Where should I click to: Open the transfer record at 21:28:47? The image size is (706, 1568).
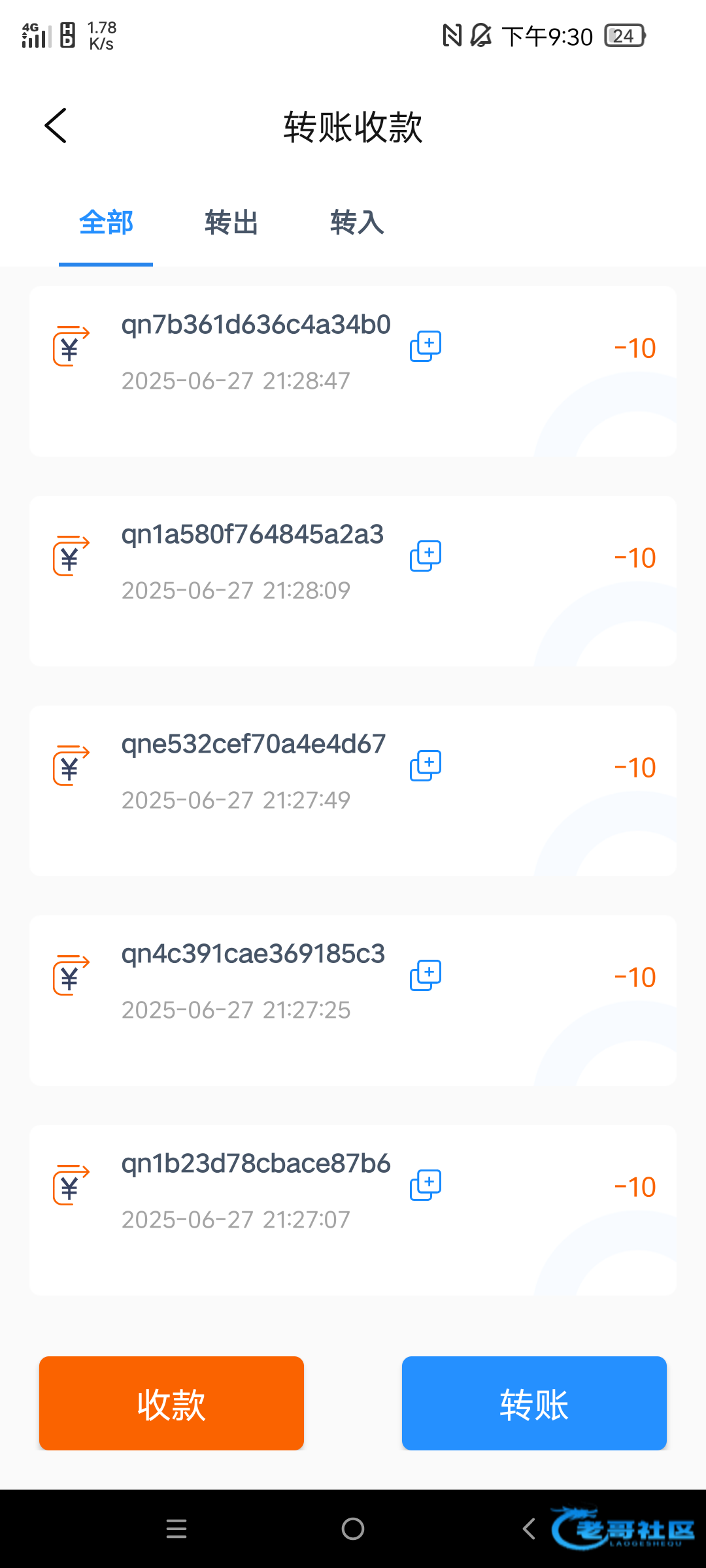pos(353,372)
